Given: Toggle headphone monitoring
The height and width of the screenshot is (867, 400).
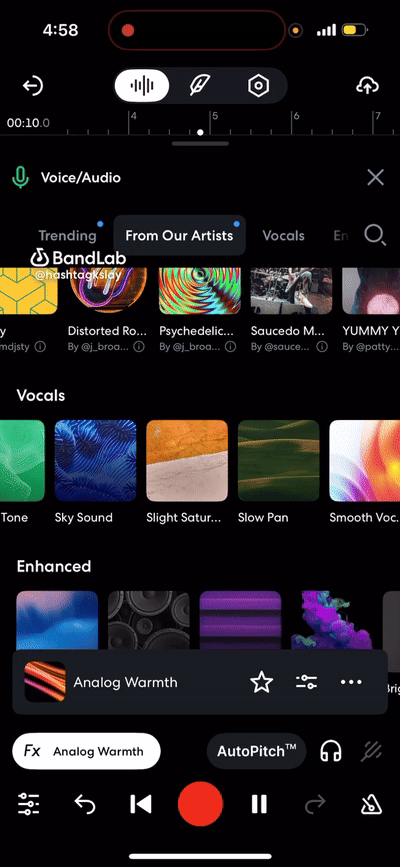Looking at the screenshot, I should (331, 751).
